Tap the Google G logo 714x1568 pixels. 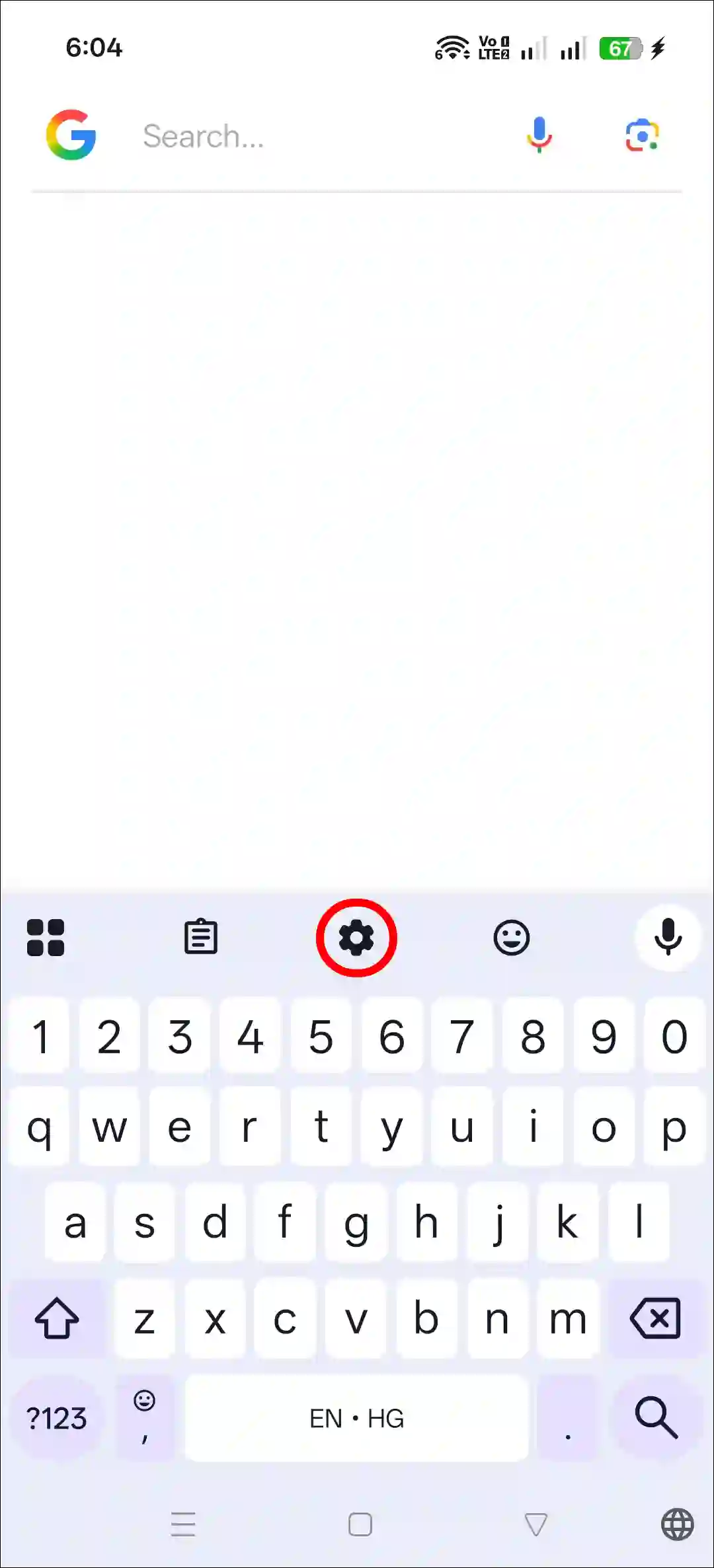tap(71, 135)
